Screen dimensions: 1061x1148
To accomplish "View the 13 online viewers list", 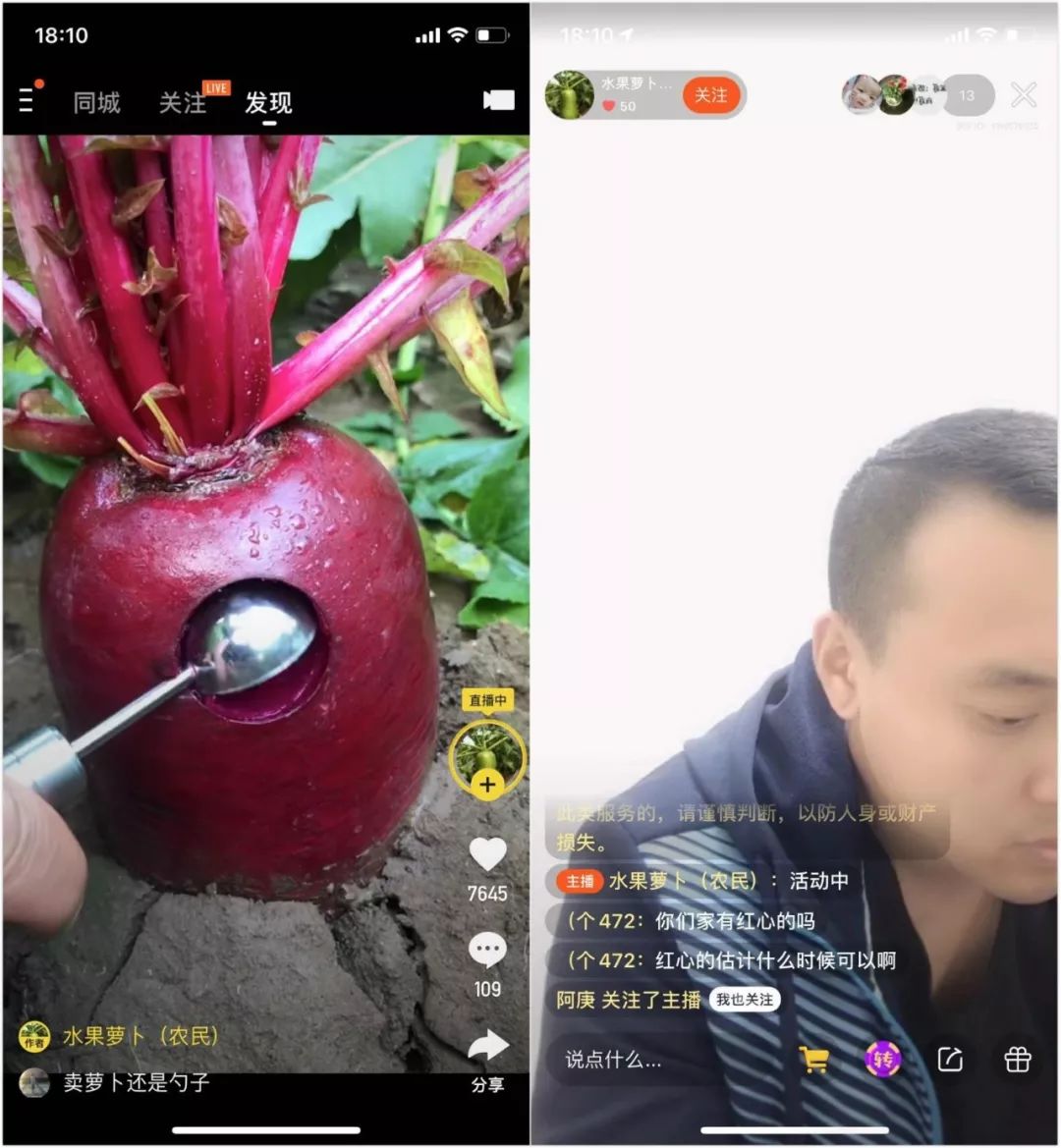I will [967, 95].
